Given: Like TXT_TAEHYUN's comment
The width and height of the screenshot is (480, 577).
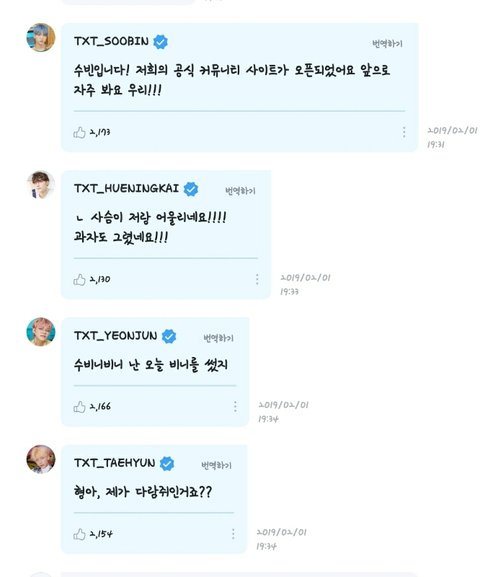Looking at the screenshot, I should 79,534.
